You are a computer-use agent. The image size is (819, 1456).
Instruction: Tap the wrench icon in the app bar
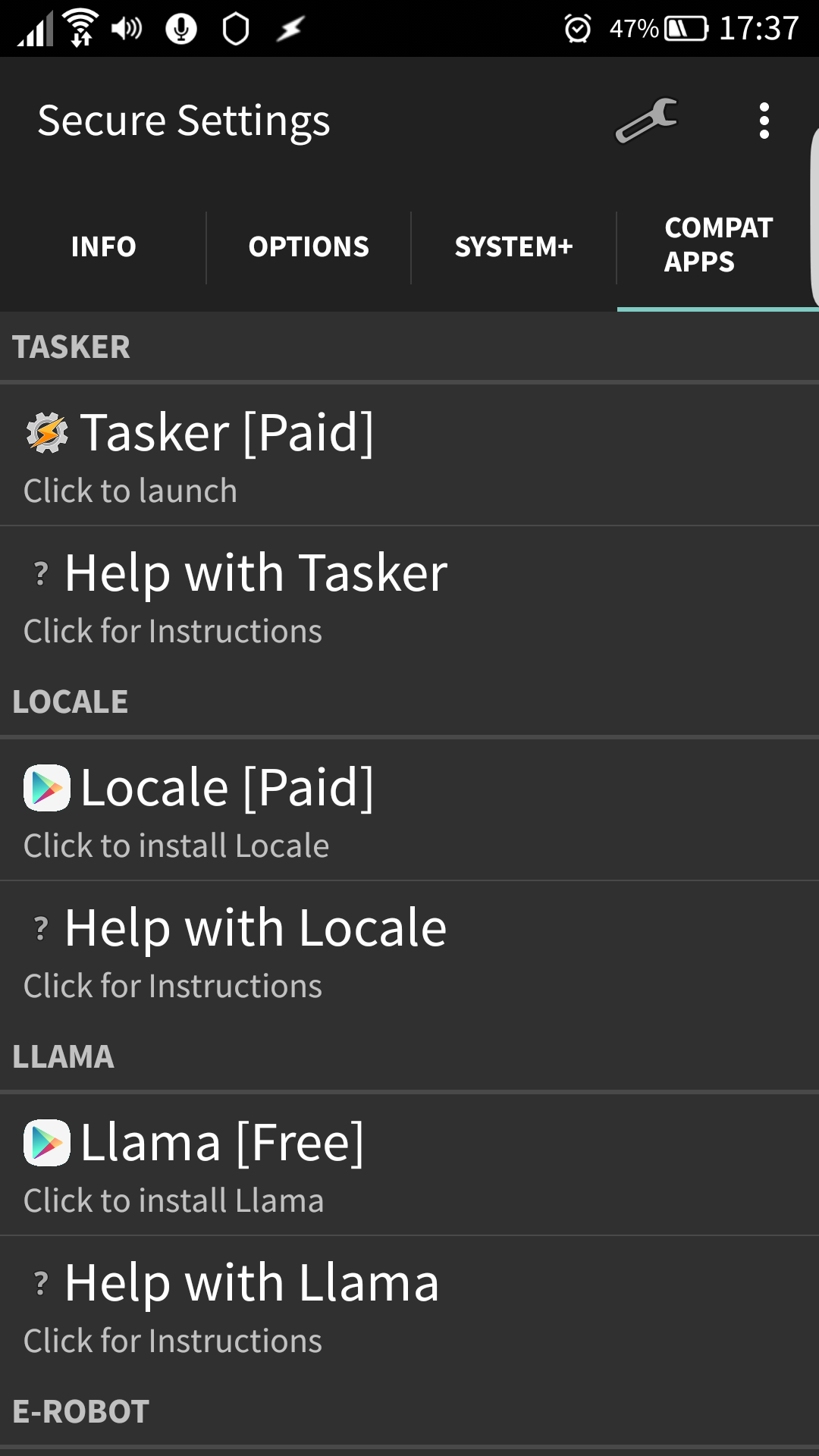[646, 121]
